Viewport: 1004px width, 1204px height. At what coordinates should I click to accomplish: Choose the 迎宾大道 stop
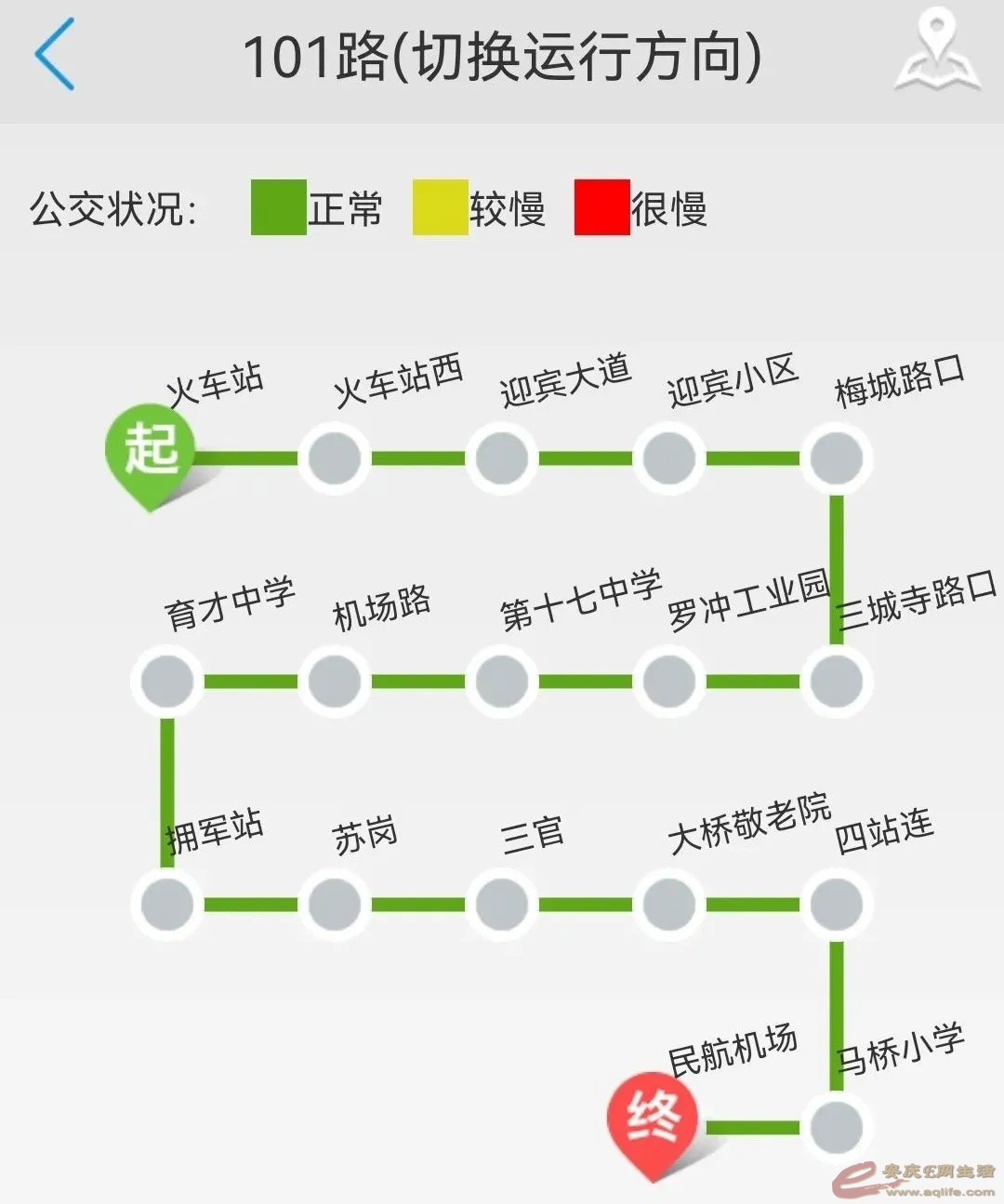tap(502, 457)
